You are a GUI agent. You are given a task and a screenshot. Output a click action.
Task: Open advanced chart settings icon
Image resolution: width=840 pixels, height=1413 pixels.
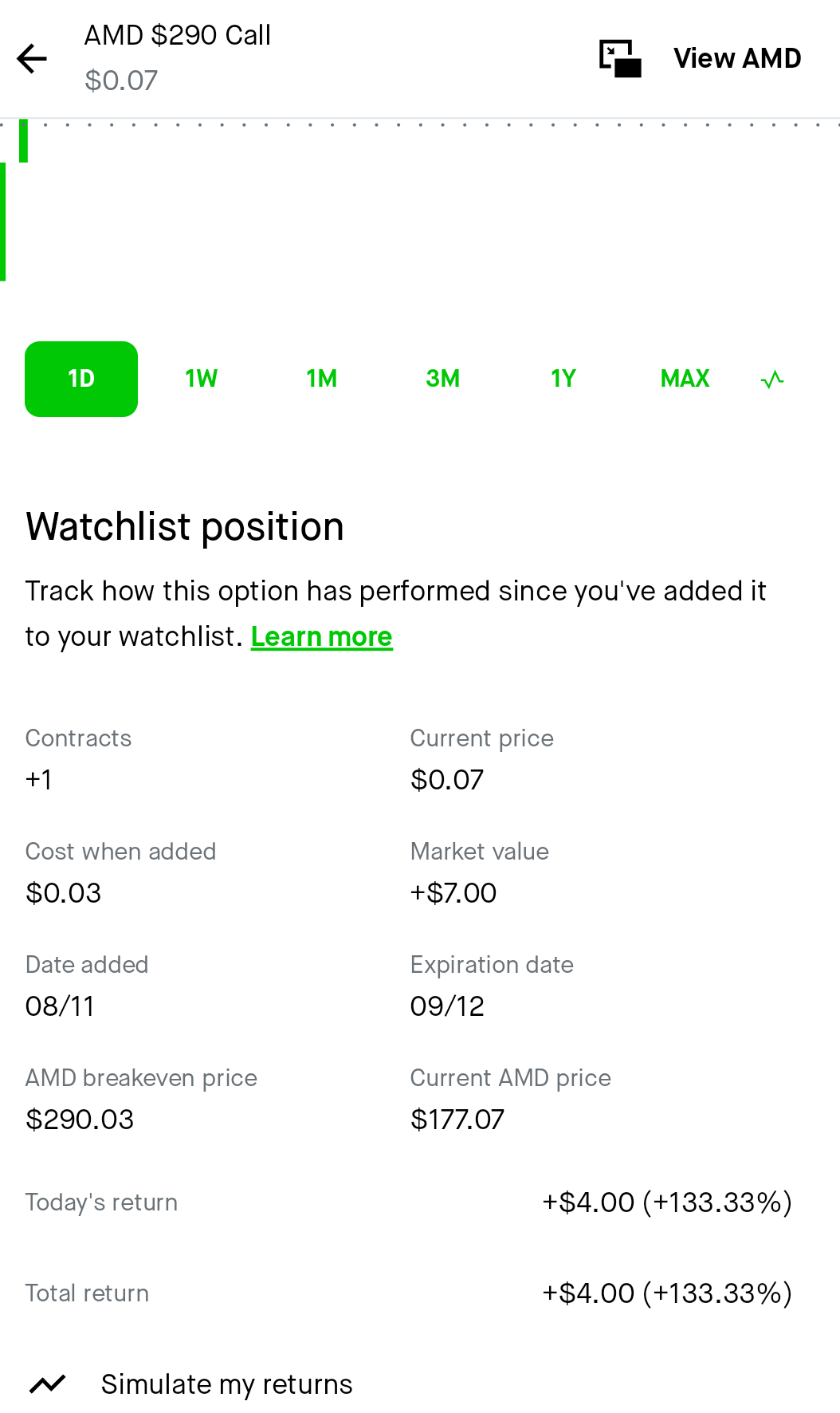pos(772,380)
